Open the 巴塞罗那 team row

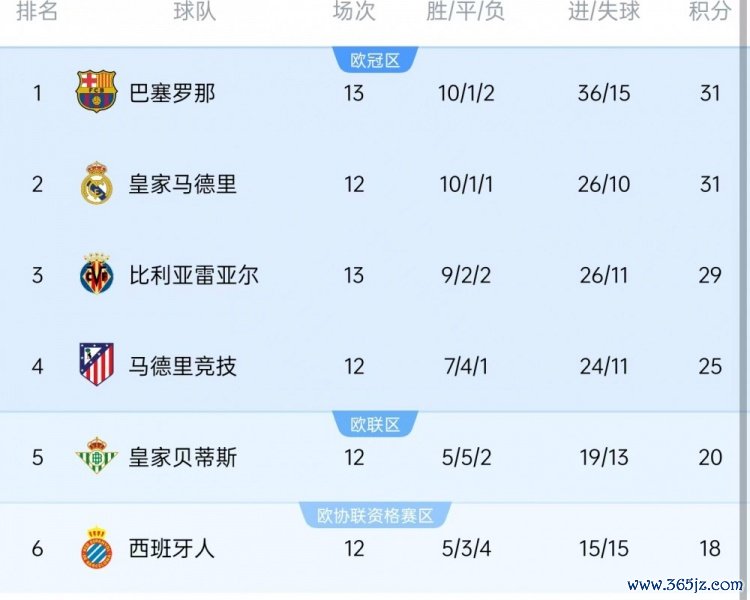(172, 93)
